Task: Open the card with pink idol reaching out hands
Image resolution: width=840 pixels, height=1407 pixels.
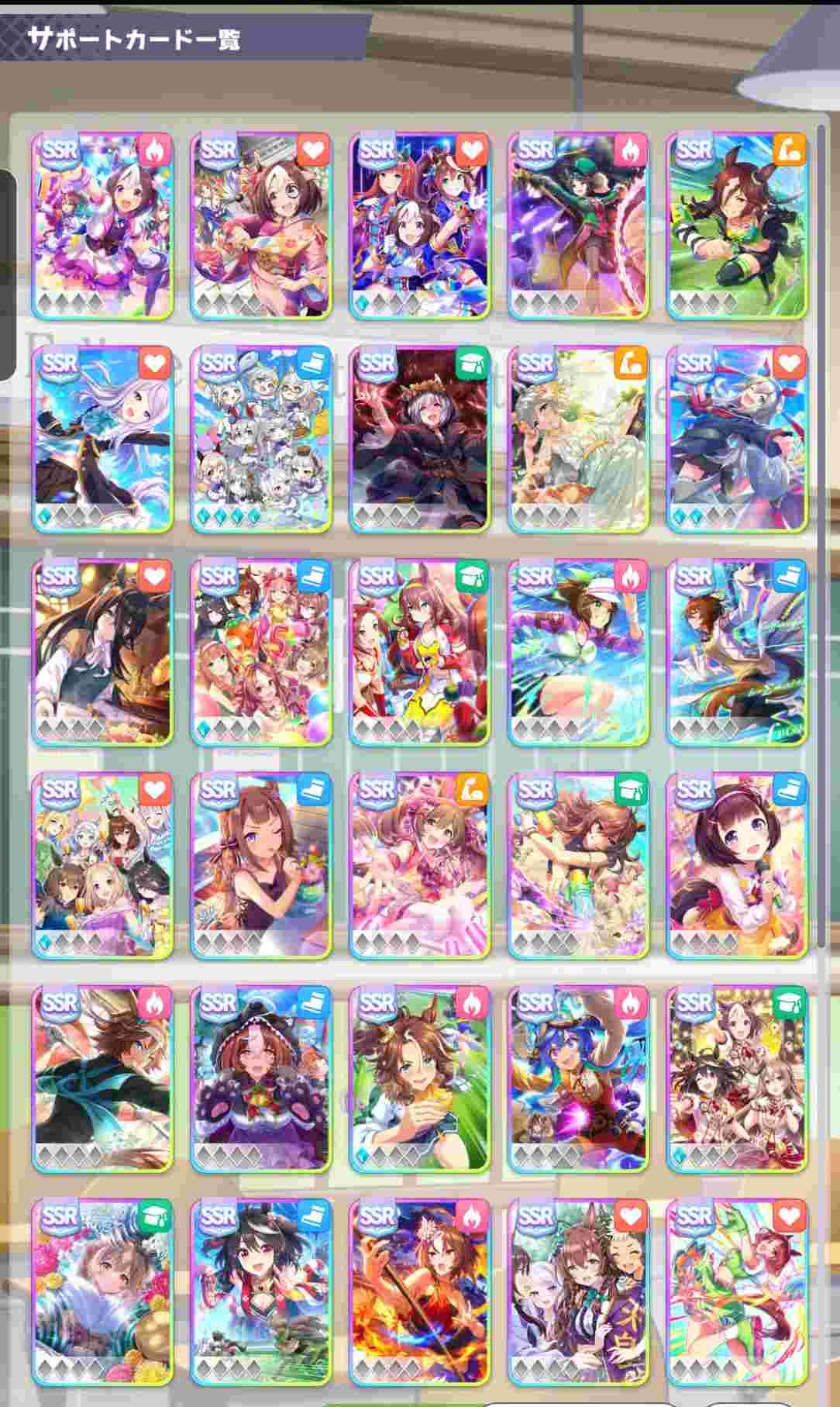Action: click(x=420, y=866)
